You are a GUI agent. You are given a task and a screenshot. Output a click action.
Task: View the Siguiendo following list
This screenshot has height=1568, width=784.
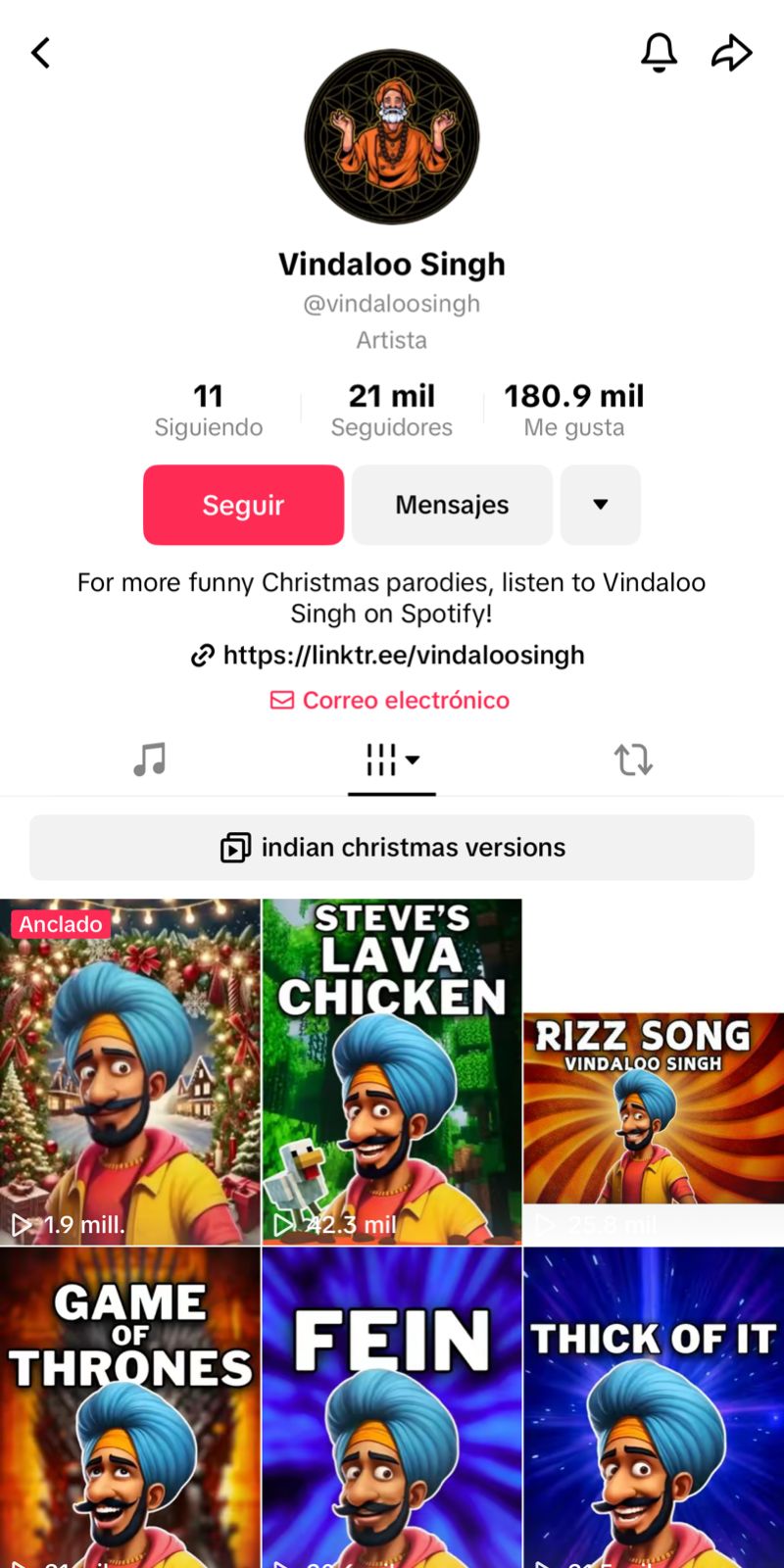[x=209, y=410]
